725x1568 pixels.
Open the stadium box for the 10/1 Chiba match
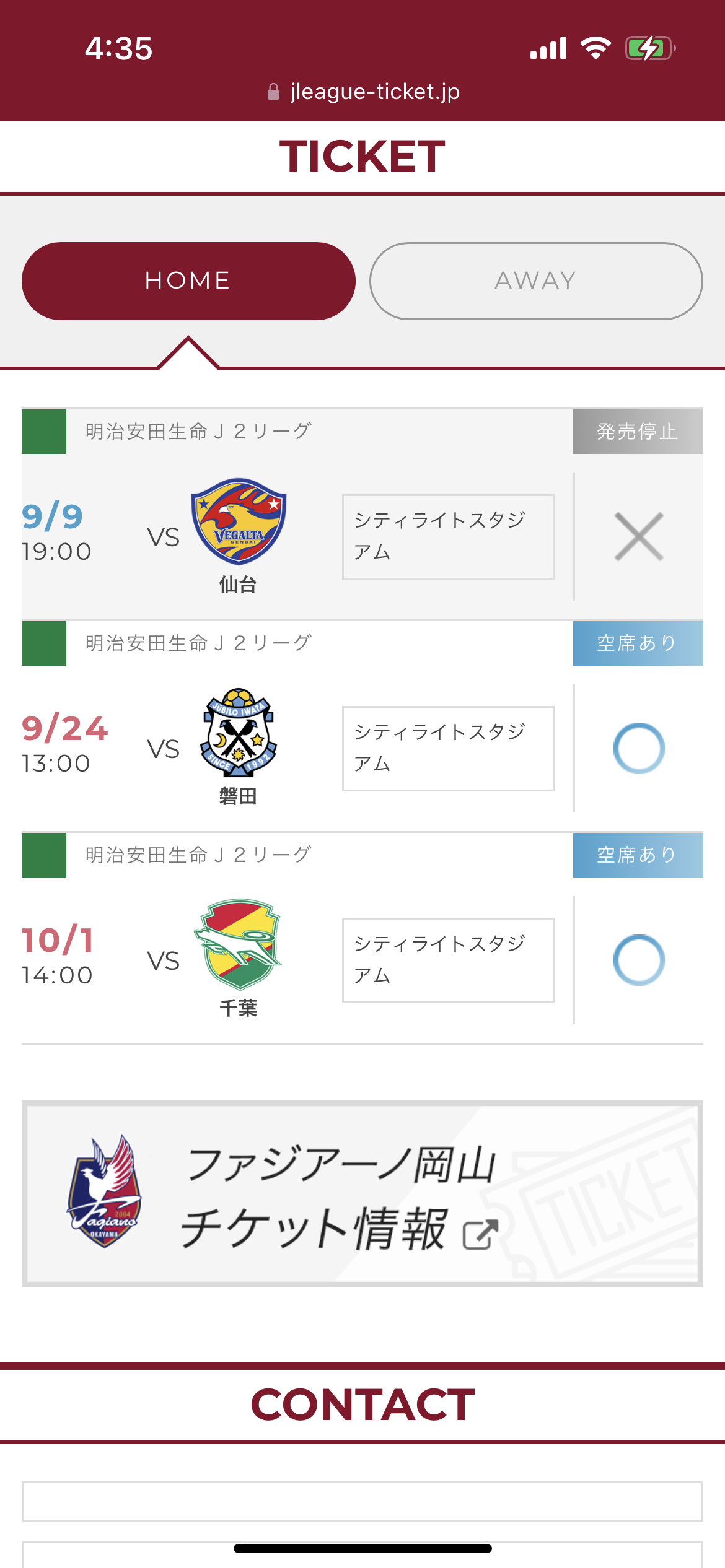[448, 960]
